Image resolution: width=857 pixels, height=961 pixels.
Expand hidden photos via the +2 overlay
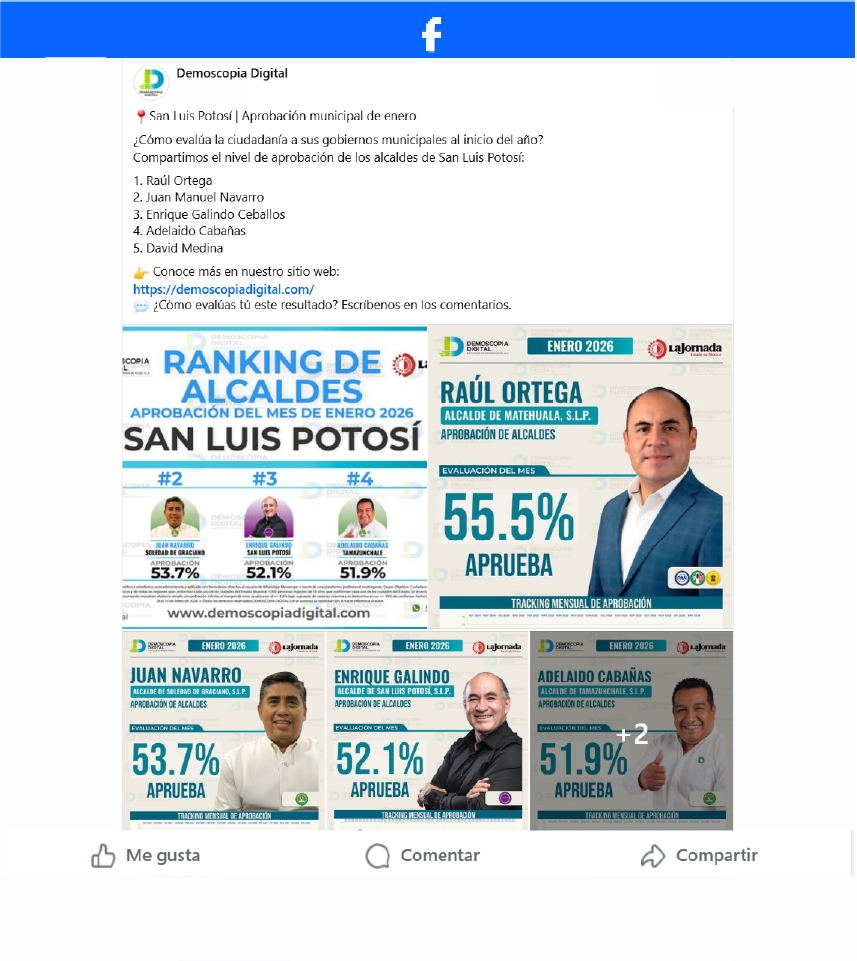[632, 733]
